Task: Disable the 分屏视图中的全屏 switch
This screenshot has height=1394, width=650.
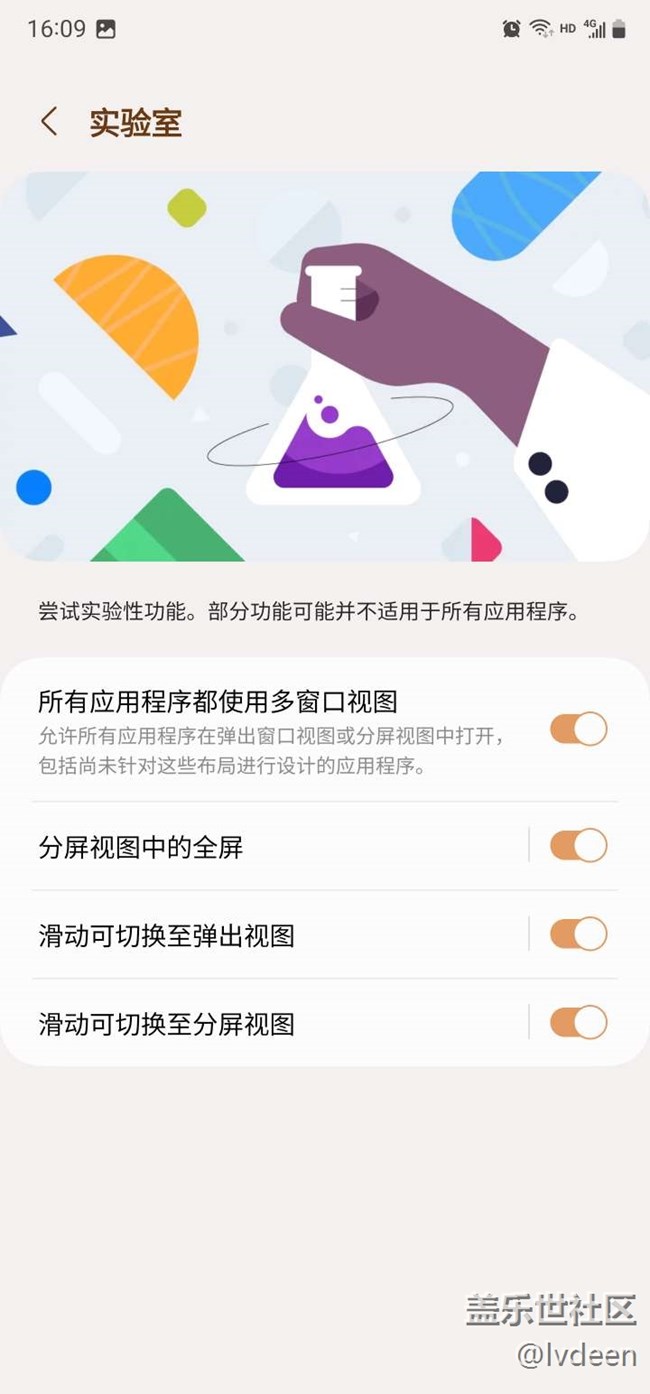Action: click(x=578, y=846)
